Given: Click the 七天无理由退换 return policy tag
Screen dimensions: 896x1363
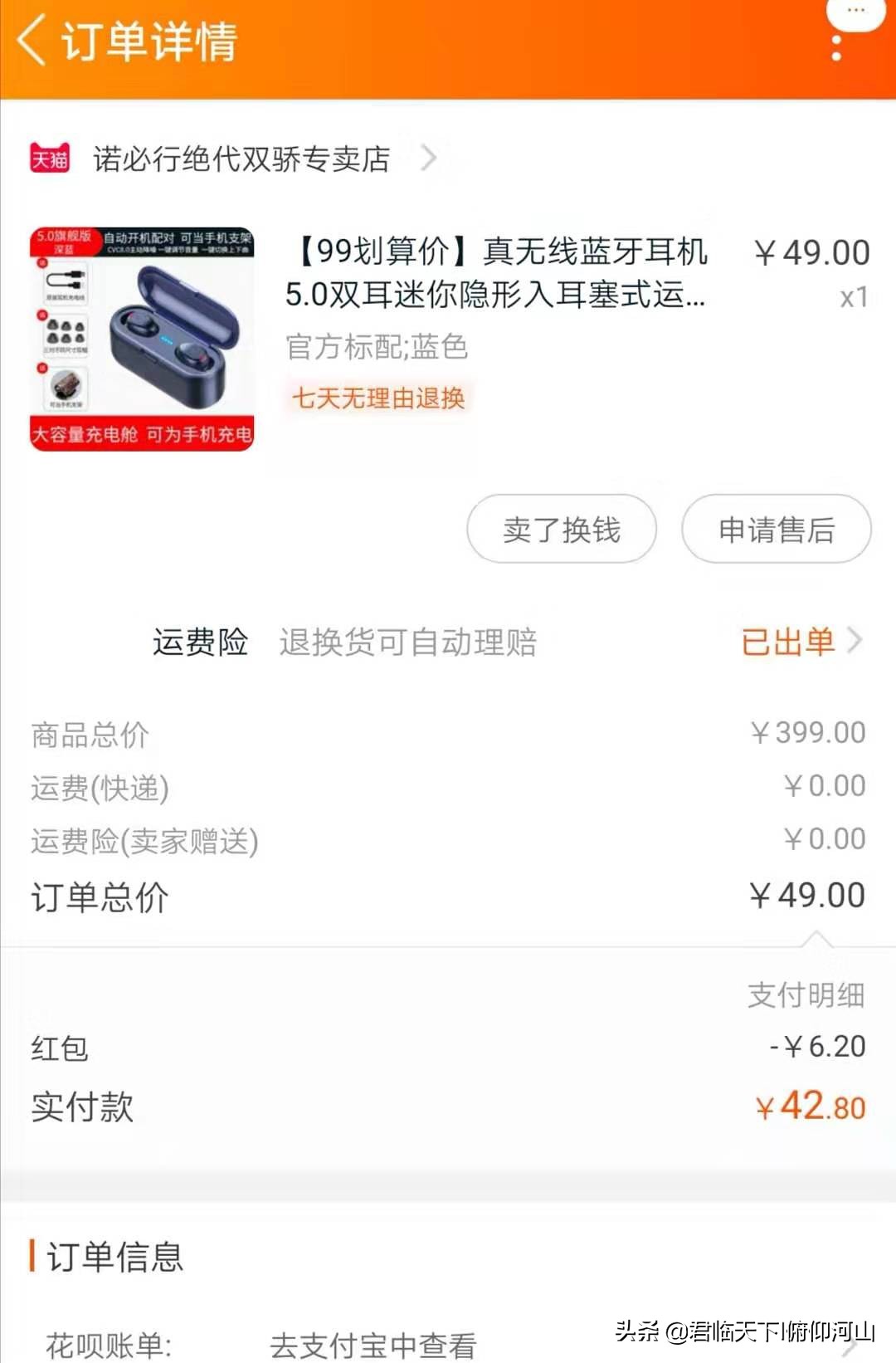Looking at the screenshot, I should coord(379,399).
